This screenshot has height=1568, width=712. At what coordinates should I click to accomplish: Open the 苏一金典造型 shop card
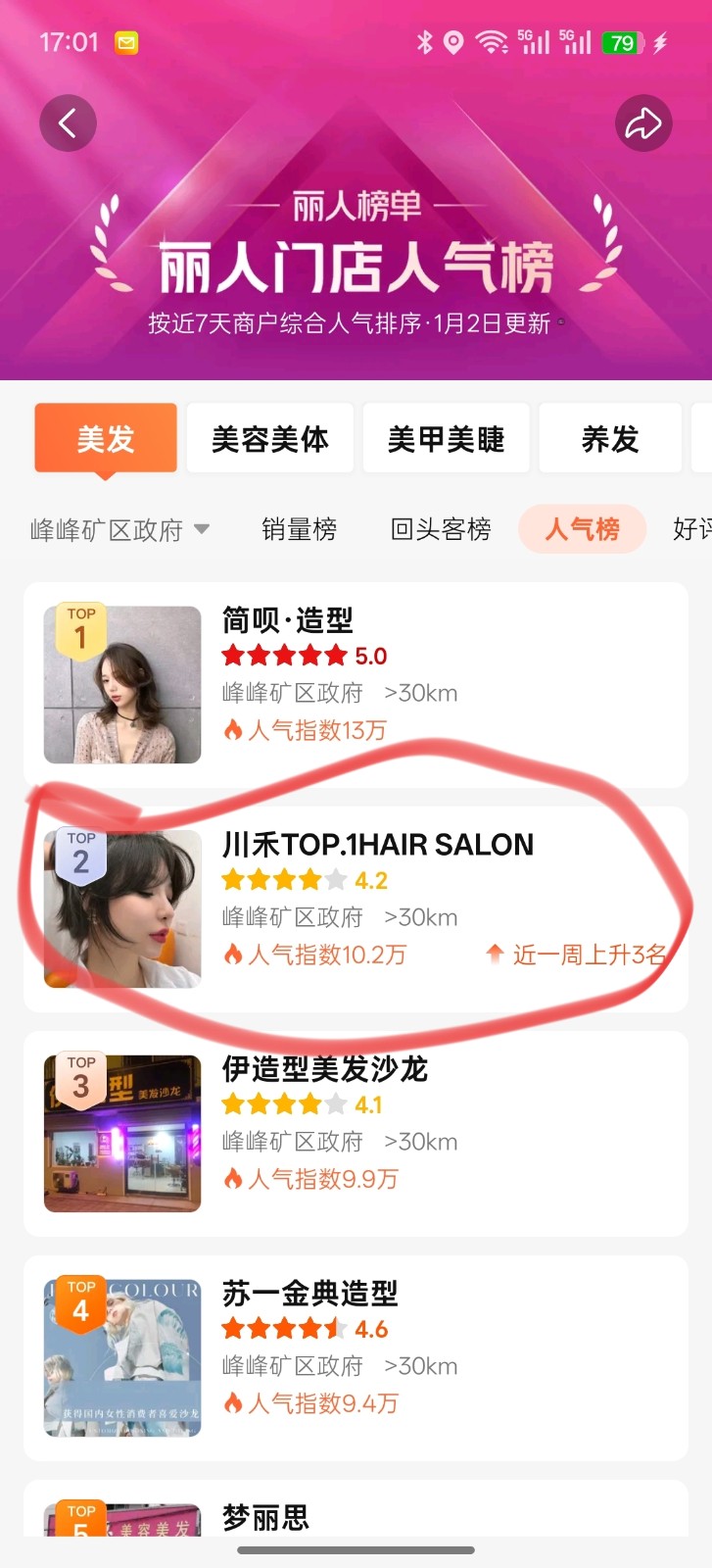tap(355, 1357)
